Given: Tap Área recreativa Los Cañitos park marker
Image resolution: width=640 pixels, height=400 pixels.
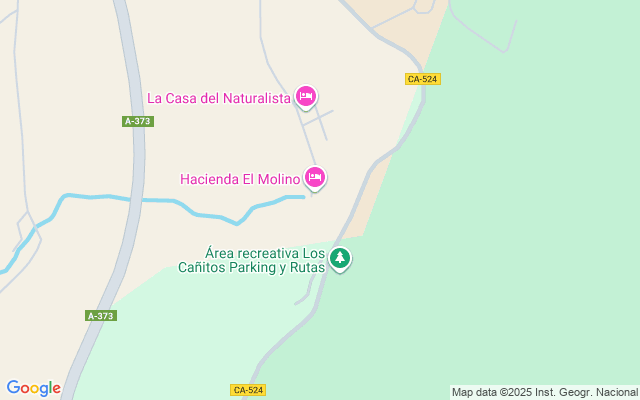Looking at the screenshot, I should pyautogui.click(x=340, y=259).
